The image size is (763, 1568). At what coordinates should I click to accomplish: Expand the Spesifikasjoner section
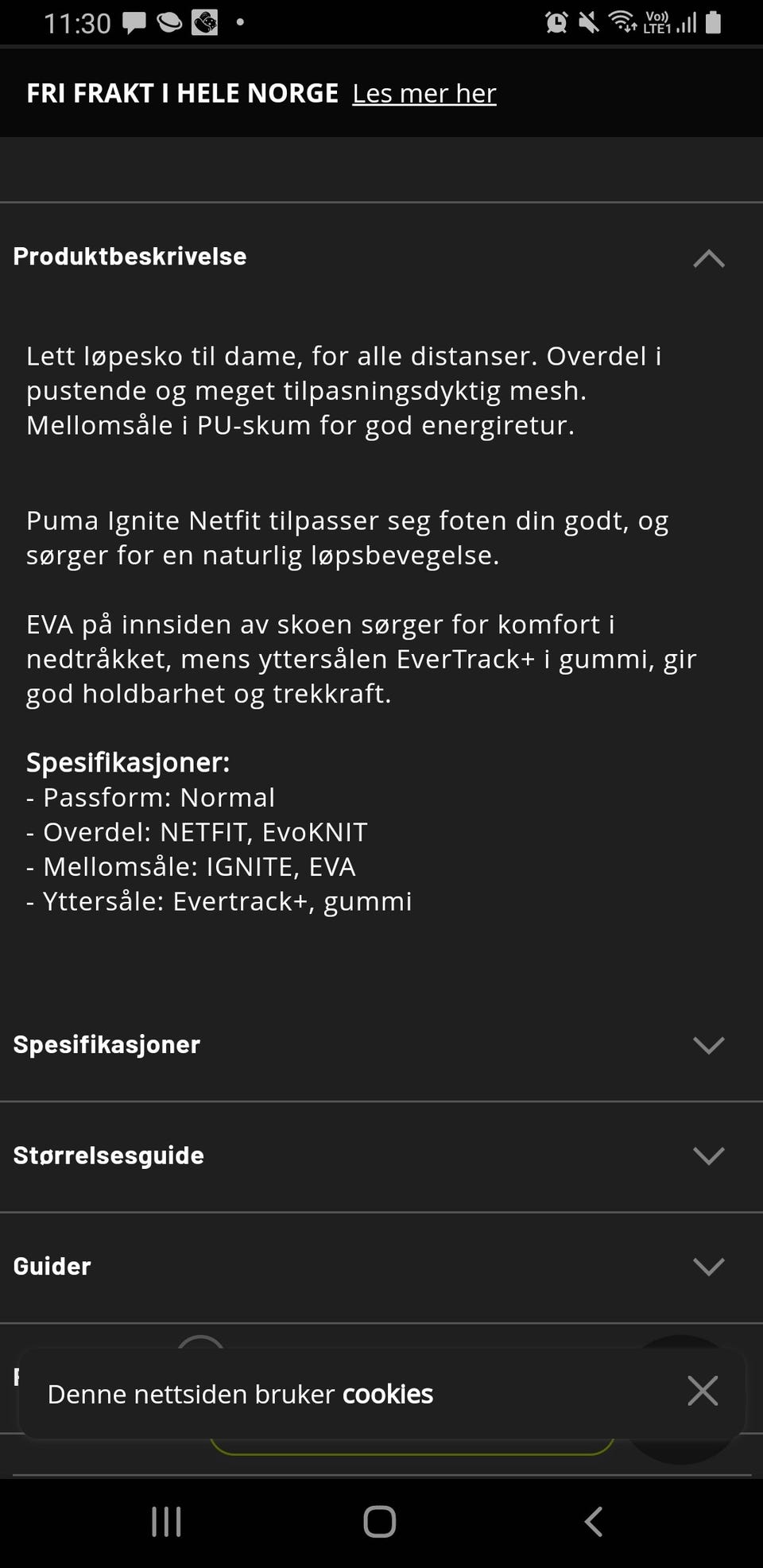coord(708,1045)
